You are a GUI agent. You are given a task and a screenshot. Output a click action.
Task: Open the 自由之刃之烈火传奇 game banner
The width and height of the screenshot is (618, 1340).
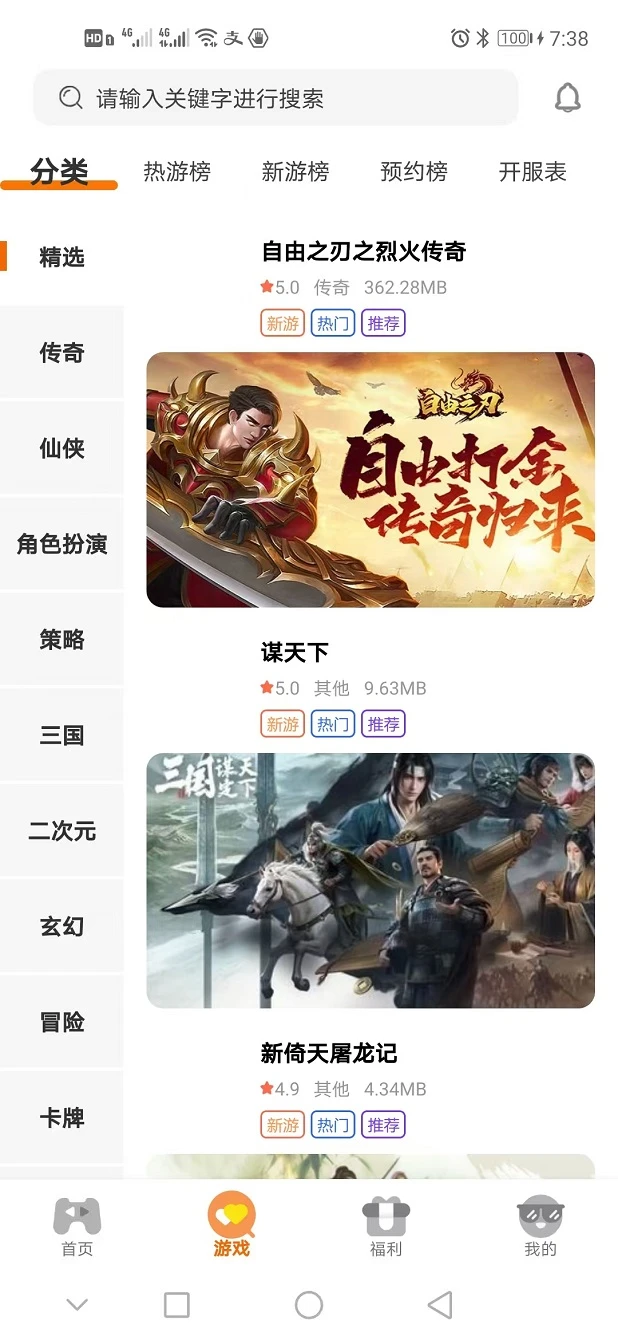(370, 480)
